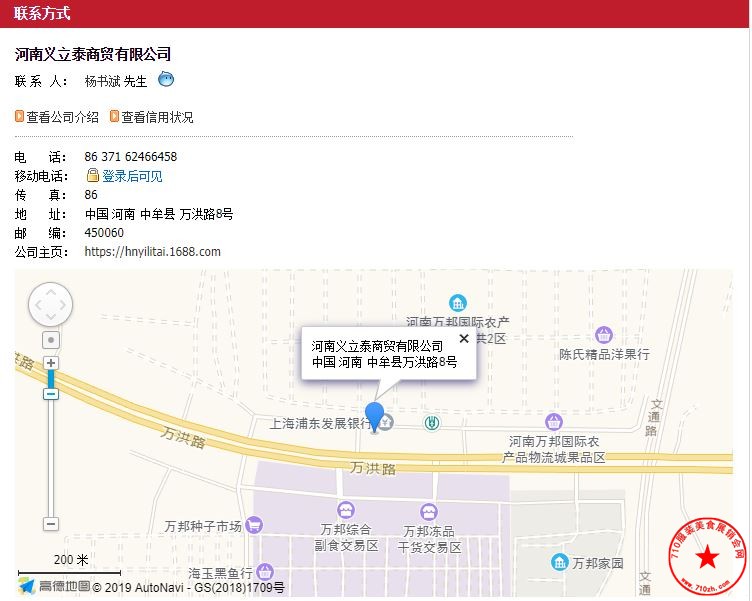Tap the map zoom slider track
The width and height of the screenshot is (752, 601).
[x=51, y=460]
